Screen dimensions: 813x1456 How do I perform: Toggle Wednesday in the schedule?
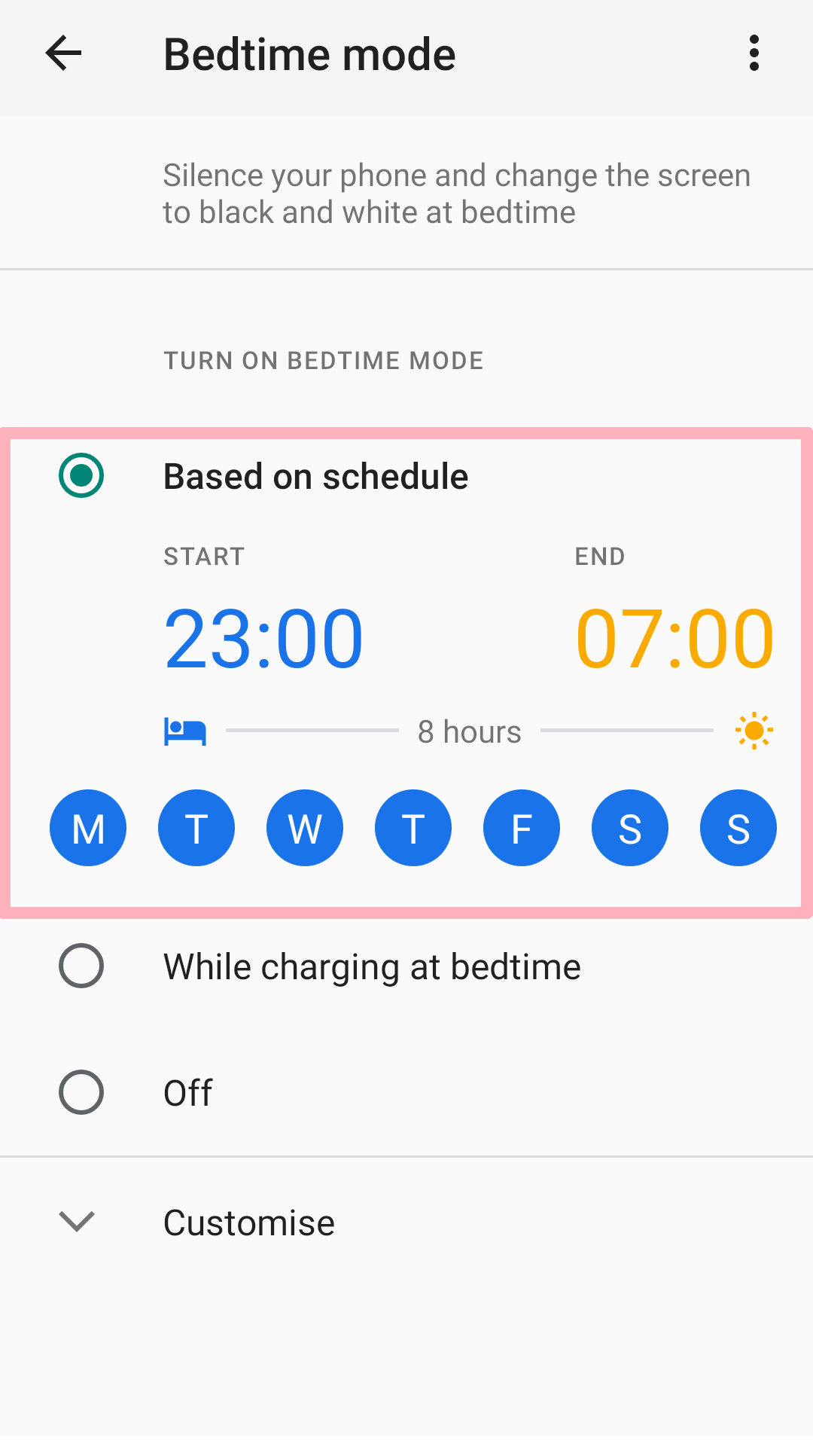pos(305,828)
